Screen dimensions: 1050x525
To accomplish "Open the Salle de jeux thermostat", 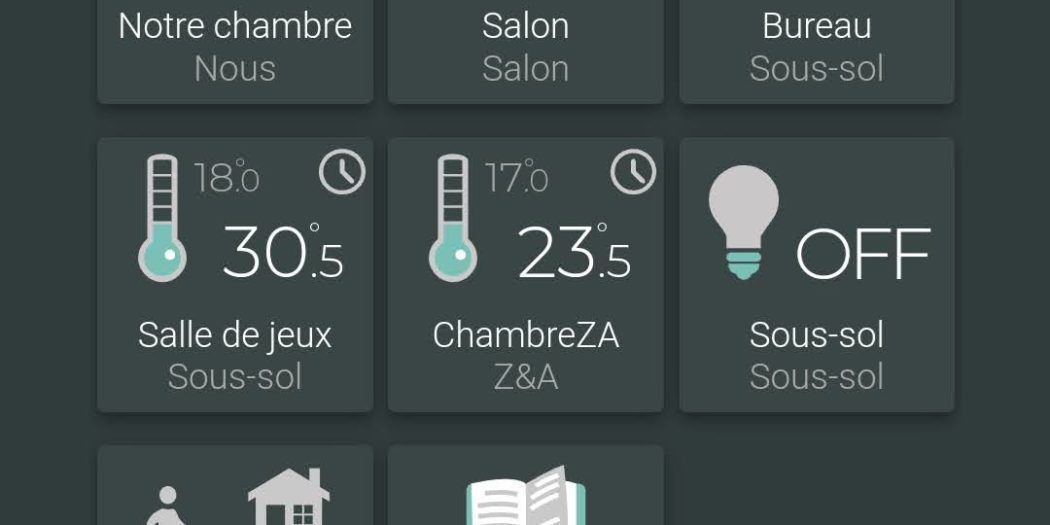I will (x=235, y=275).
